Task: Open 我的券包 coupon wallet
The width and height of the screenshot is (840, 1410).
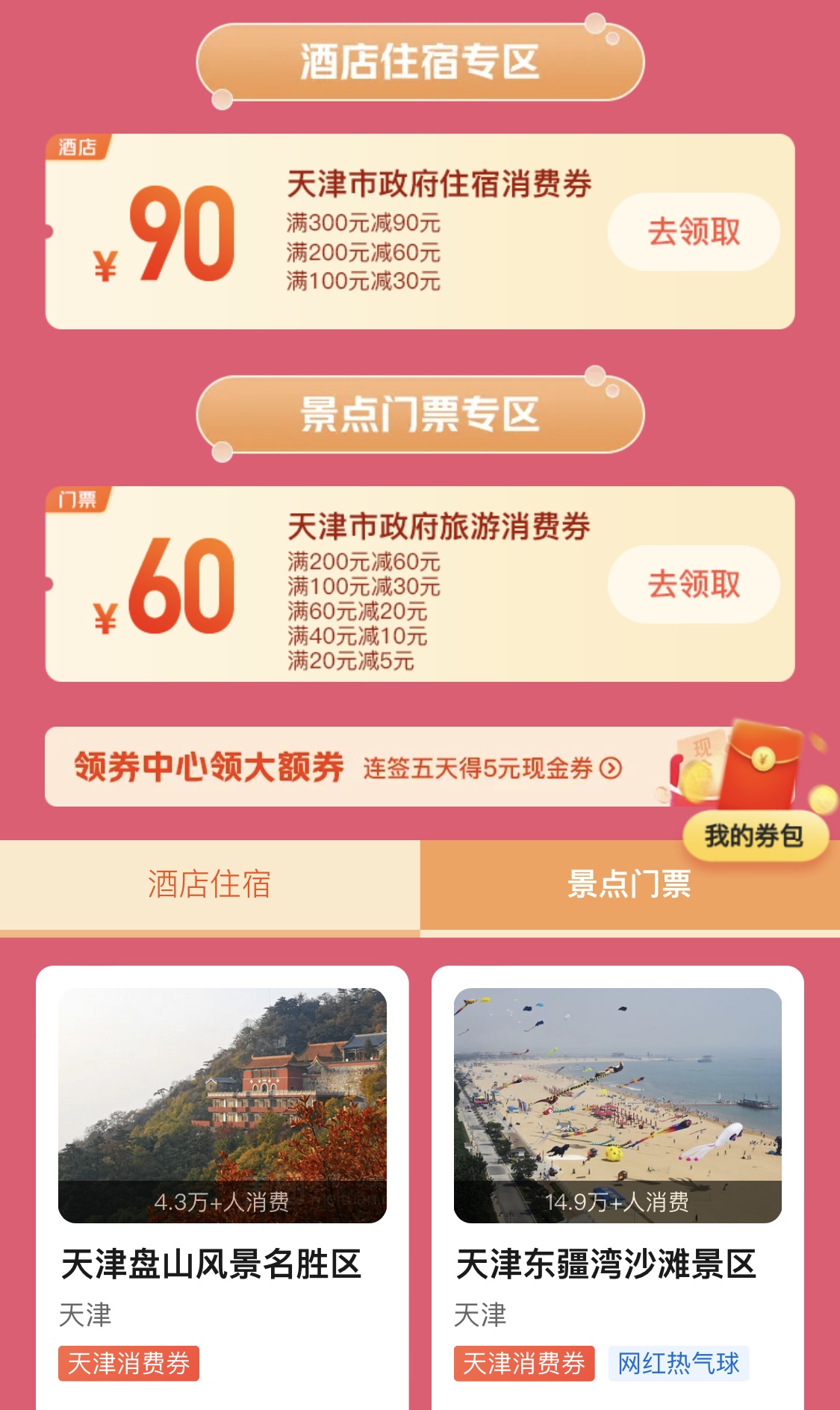Action: (x=754, y=836)
